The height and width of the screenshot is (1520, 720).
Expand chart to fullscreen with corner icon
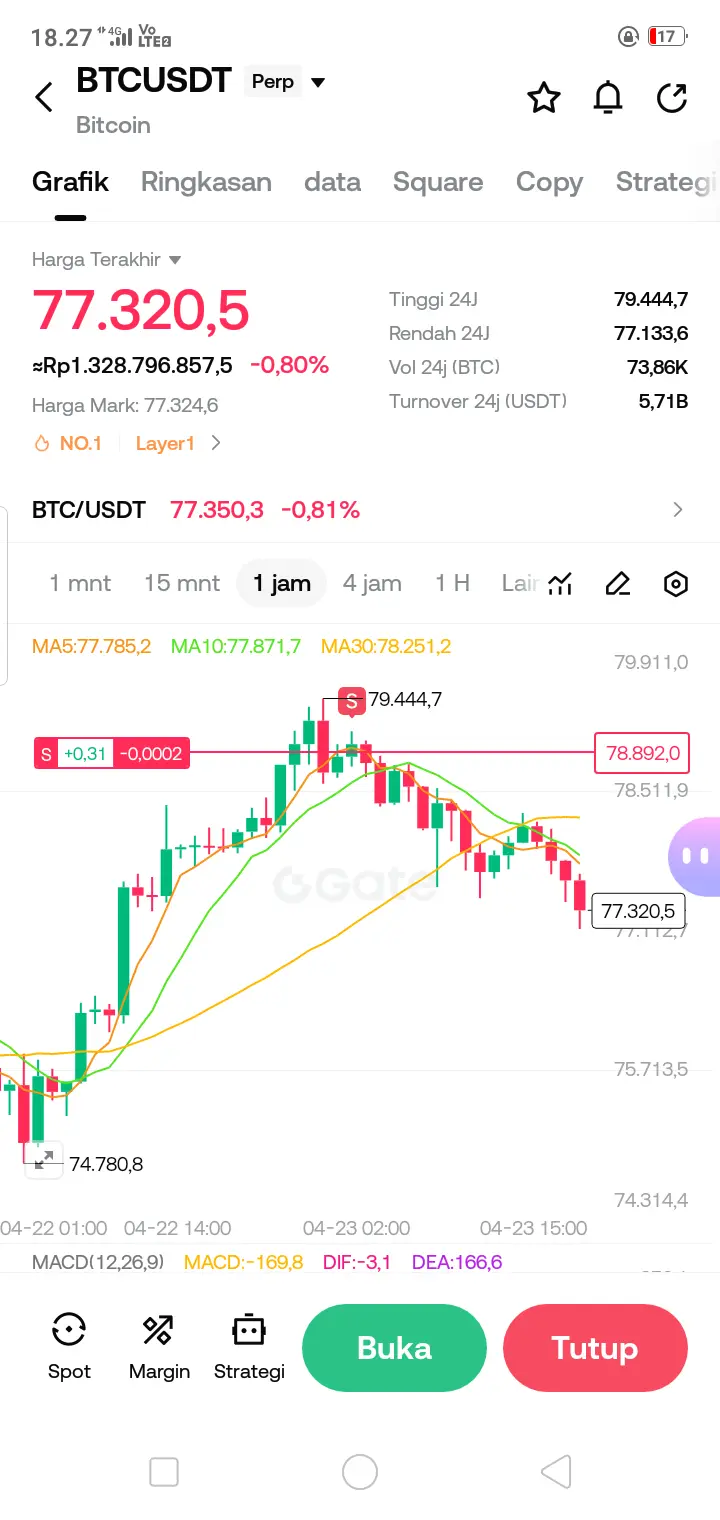pyautogui.click(x=43, y=1159)
